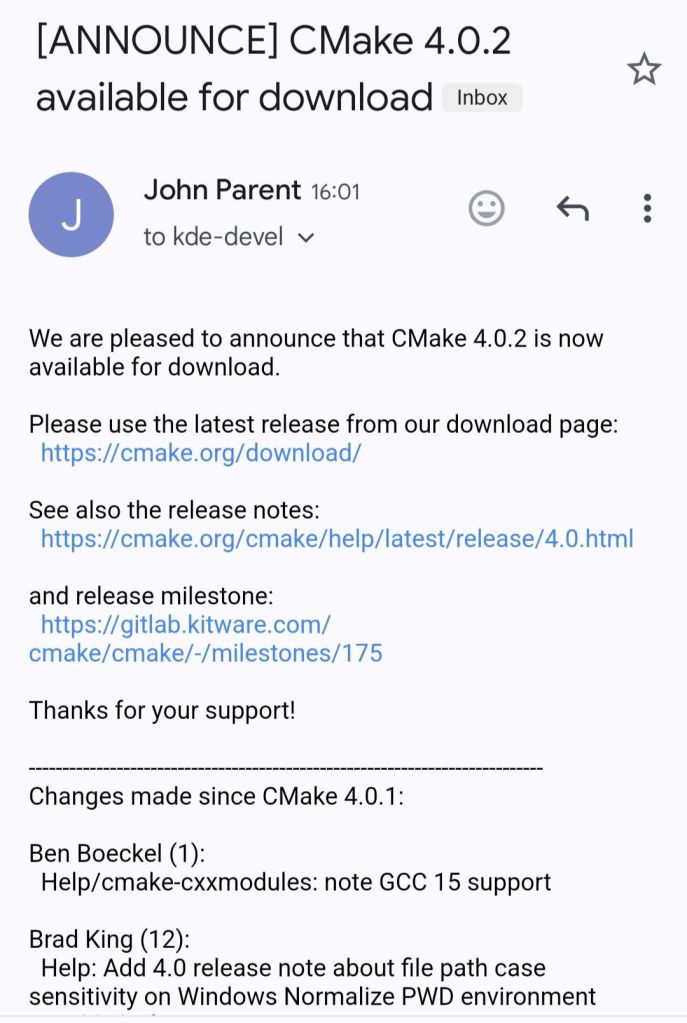Open John Parent's sender avatar

tap(71, 214)
